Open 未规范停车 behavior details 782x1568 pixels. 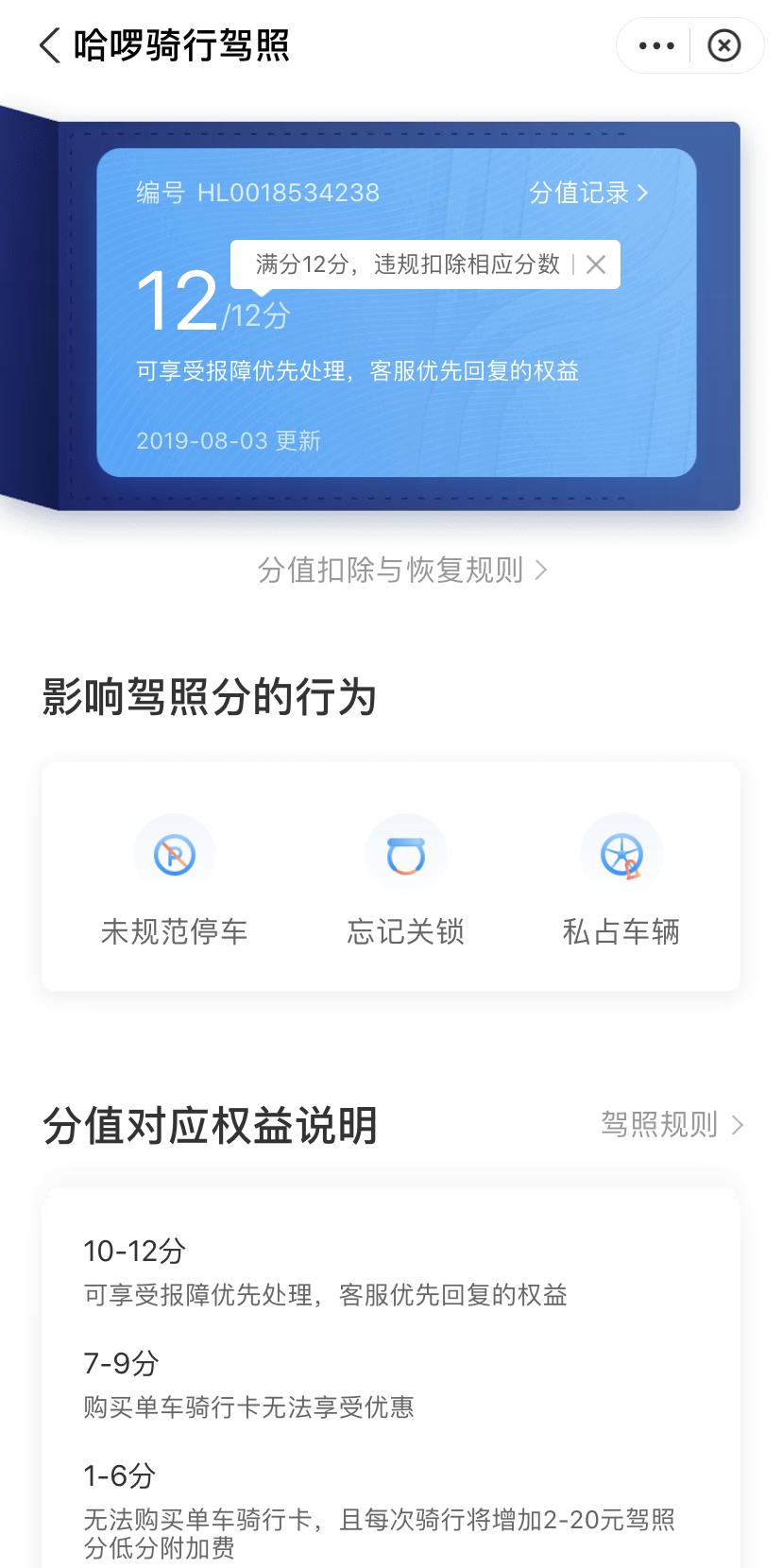(175, 880)
